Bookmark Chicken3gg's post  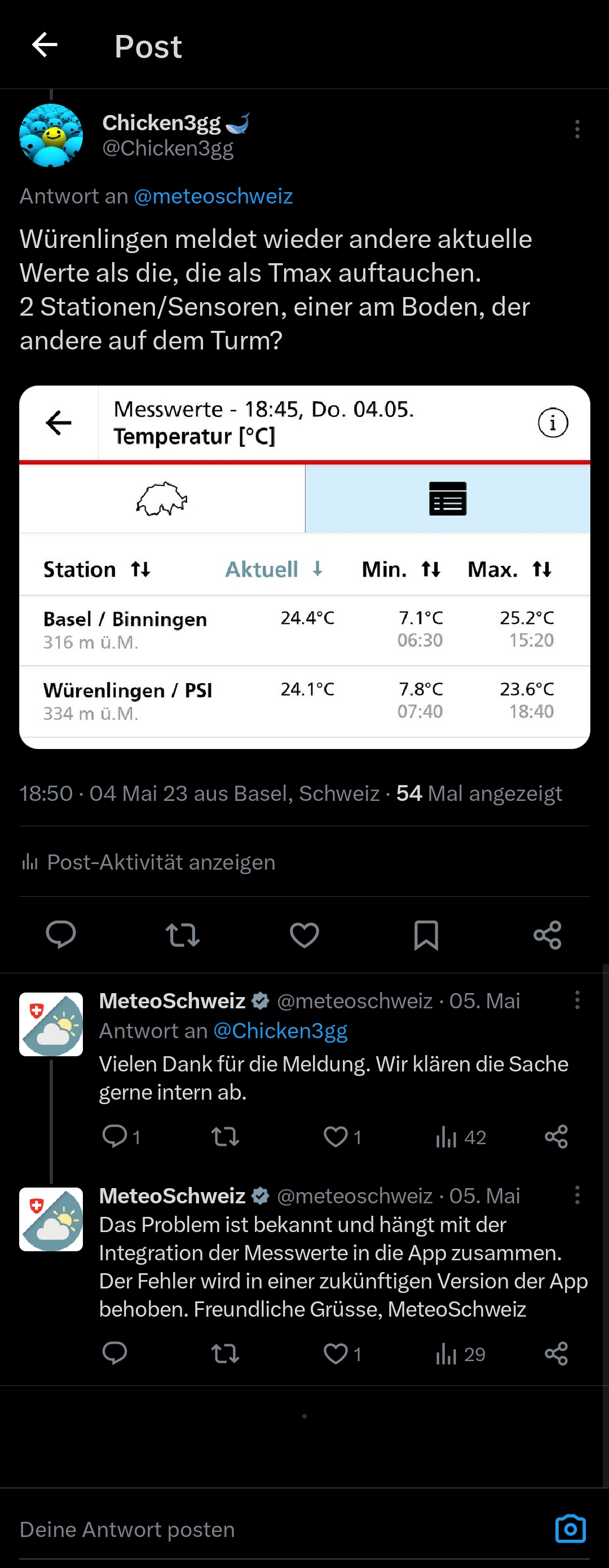[x=426, y=935]
